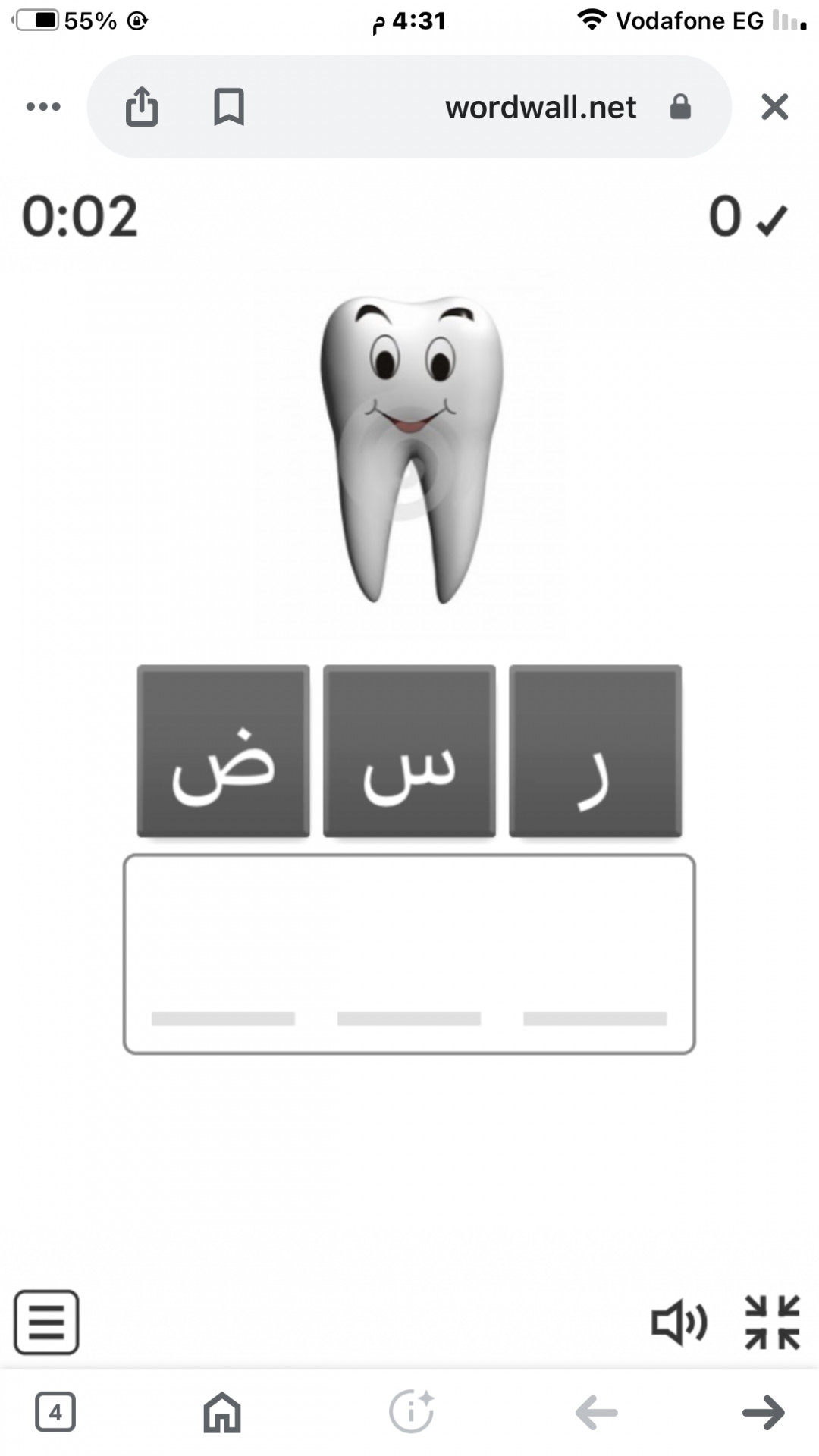Go to the browser home page
The height and width of the screenshot is (1456, 819).
click(222, 1412)
